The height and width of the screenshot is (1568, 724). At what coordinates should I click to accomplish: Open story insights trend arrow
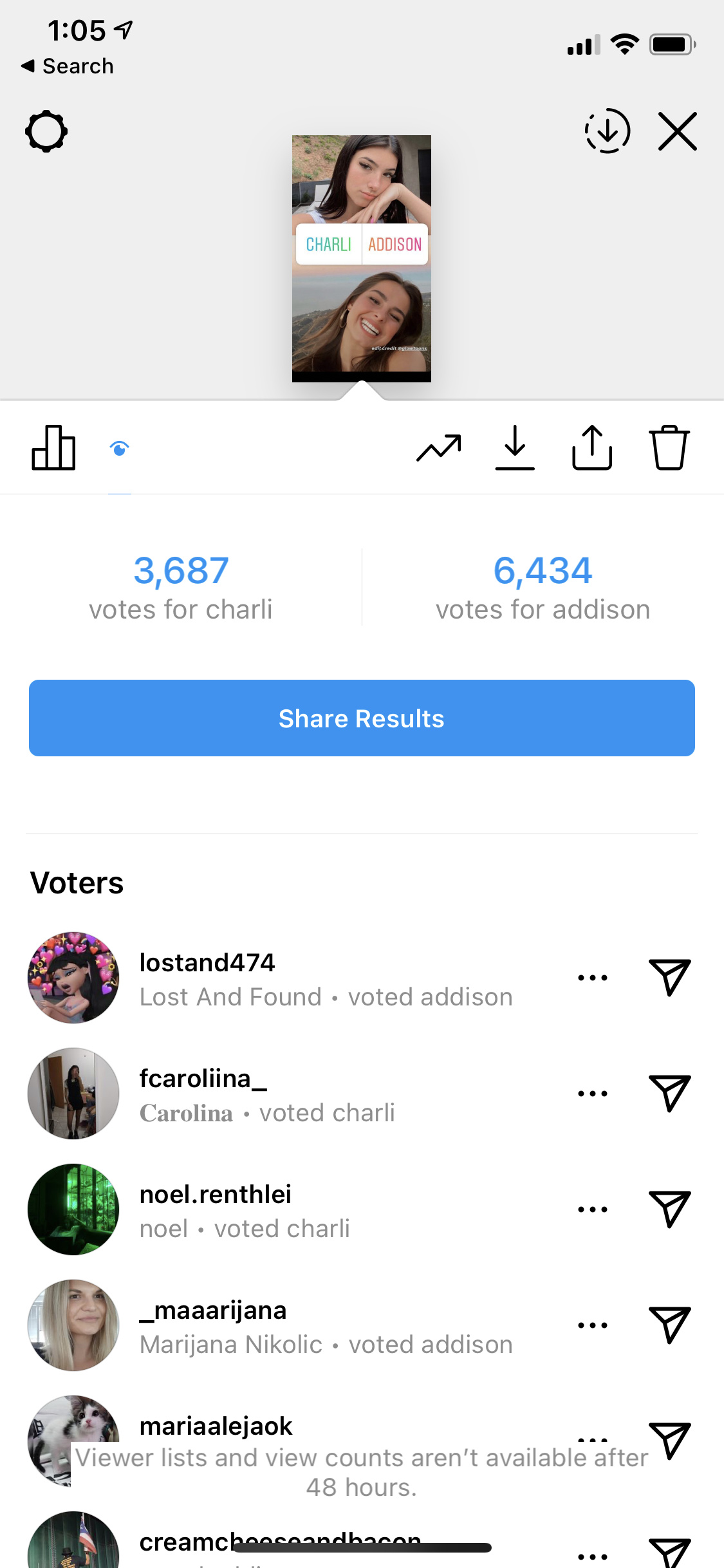click(x=439, y=448)
